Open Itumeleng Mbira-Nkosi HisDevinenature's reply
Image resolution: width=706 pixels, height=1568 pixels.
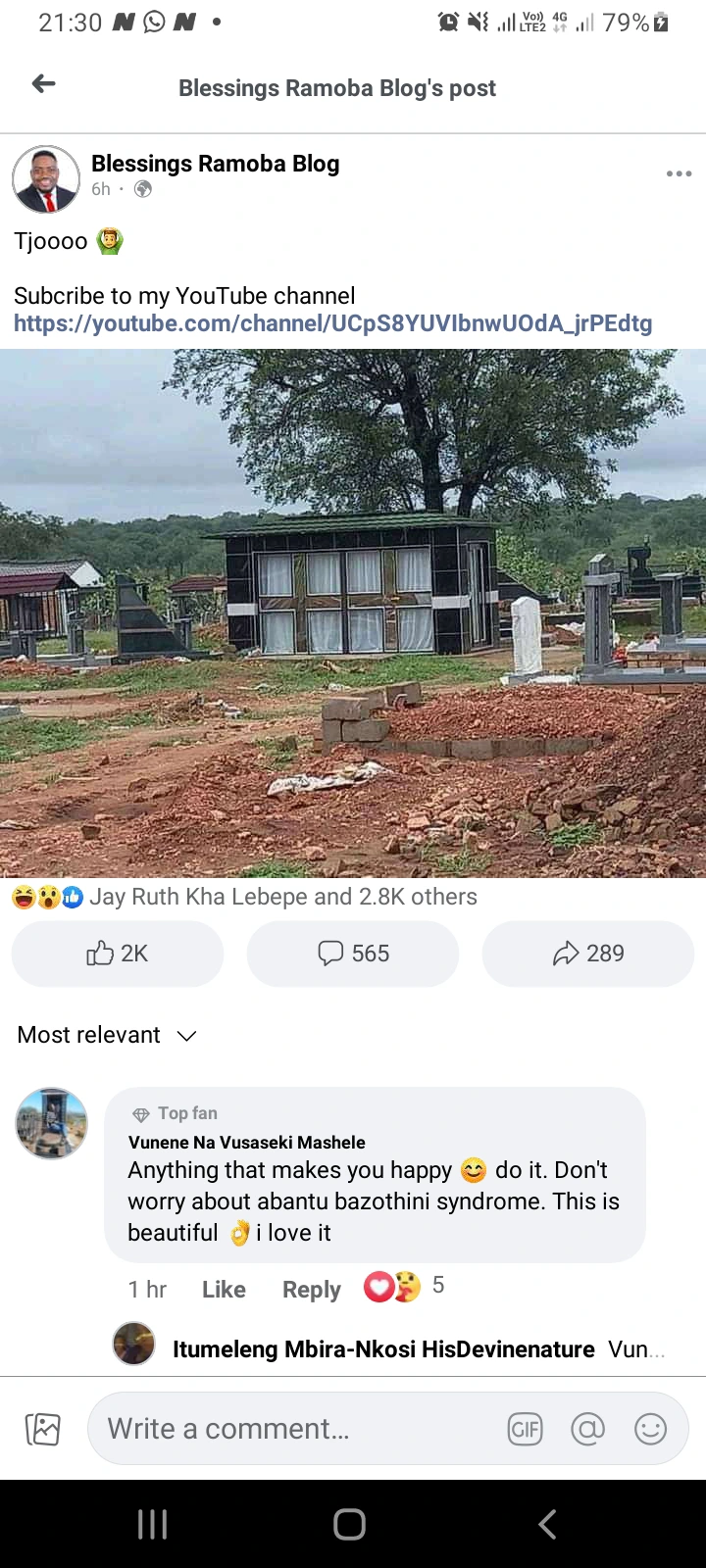click(x=382, y=1349)
